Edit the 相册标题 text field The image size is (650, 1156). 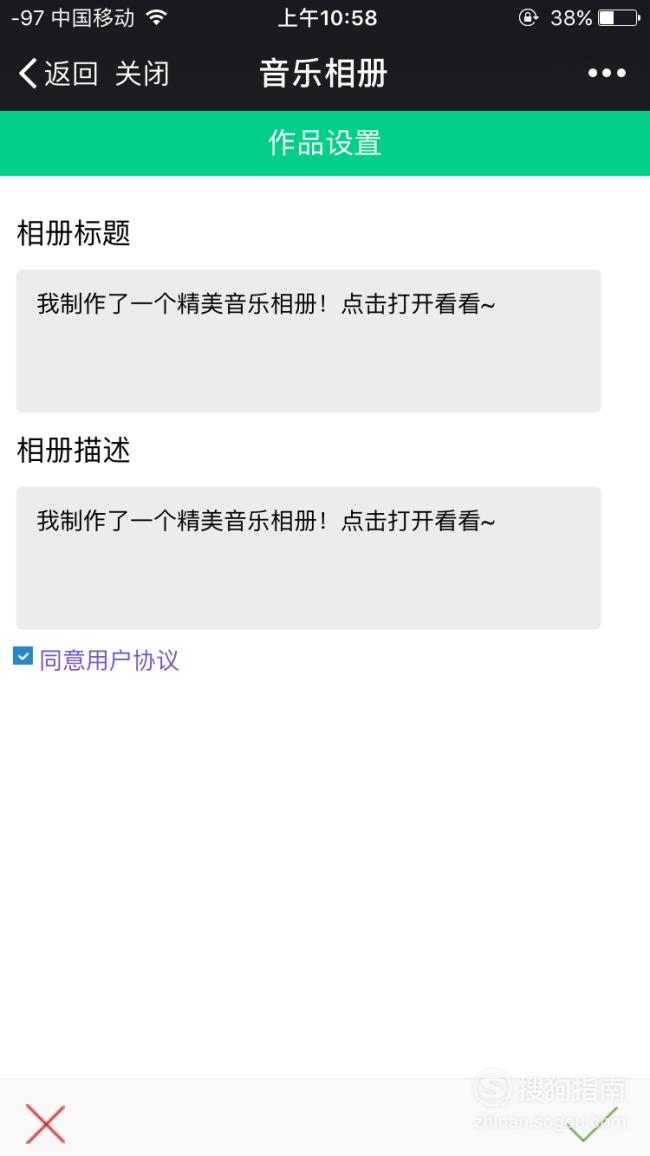point(308,340)
